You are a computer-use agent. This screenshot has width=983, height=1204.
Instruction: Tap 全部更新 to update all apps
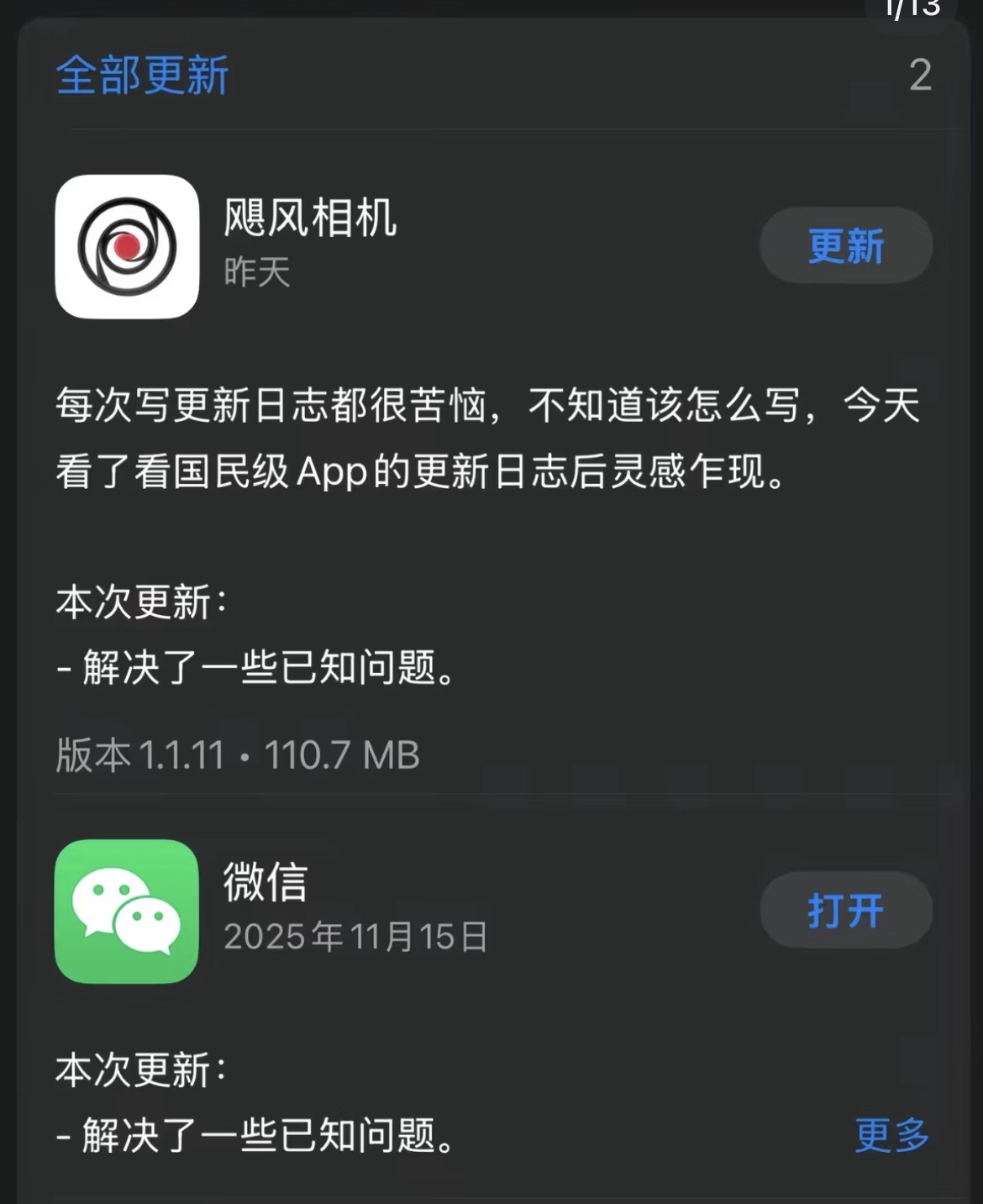[142, 76]
